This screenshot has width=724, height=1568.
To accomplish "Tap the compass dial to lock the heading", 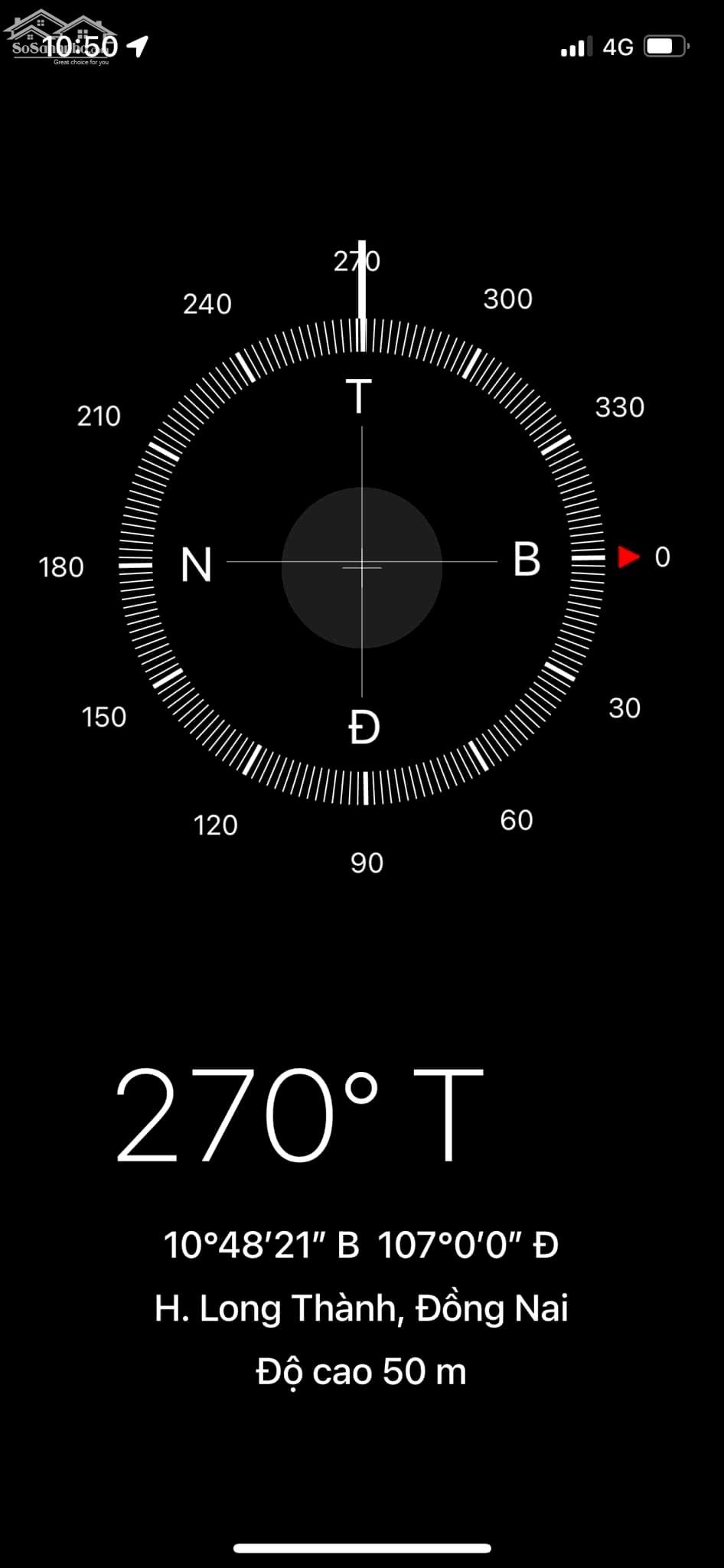I will tap(362, 561).
